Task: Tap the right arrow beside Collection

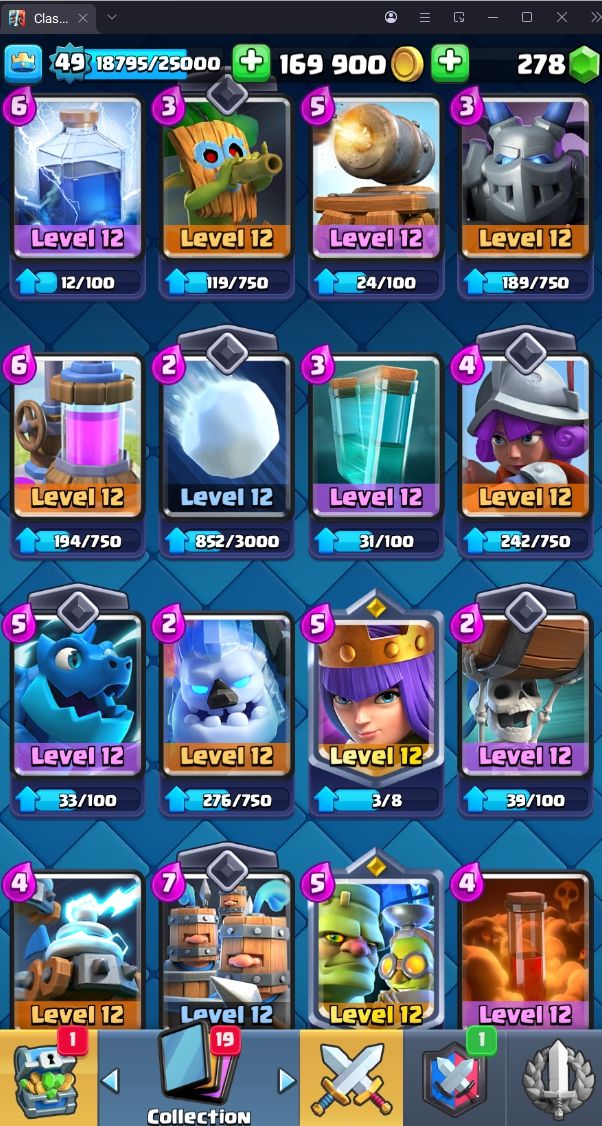Action: 286,1080
